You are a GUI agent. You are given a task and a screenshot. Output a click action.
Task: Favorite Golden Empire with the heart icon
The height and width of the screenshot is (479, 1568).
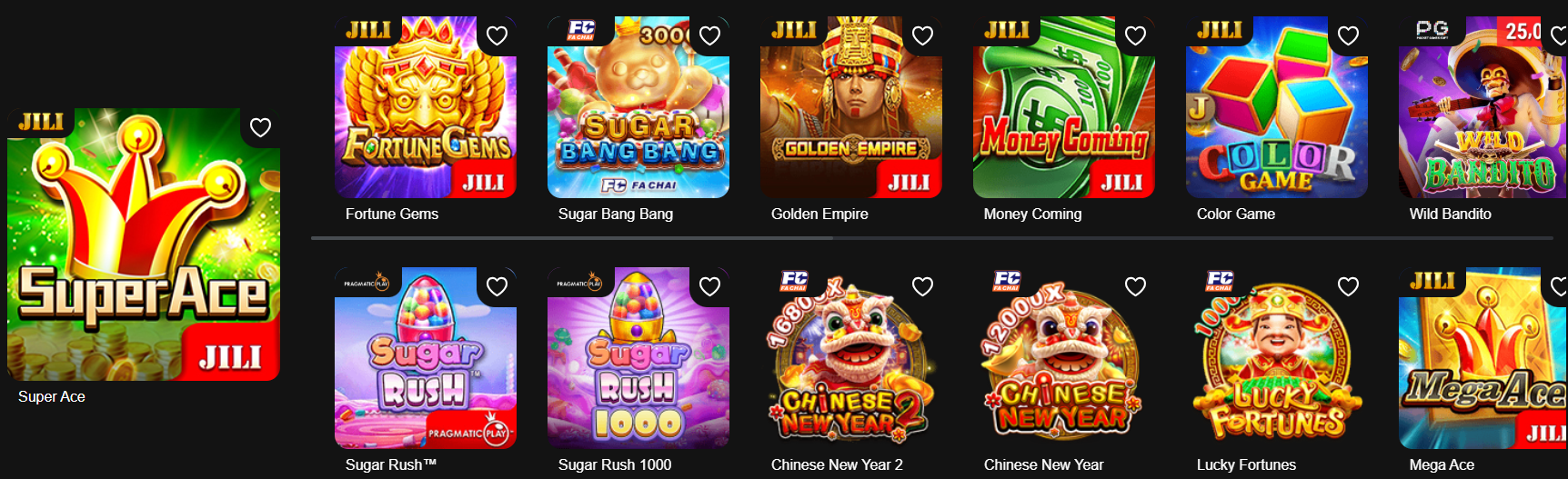[x=922, y=36]
